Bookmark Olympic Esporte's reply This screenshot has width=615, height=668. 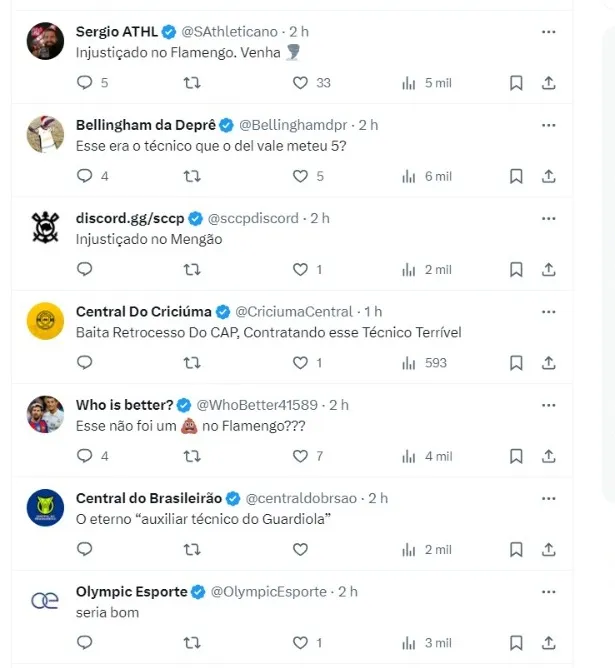pyautogui.click(x=516, y=642)
